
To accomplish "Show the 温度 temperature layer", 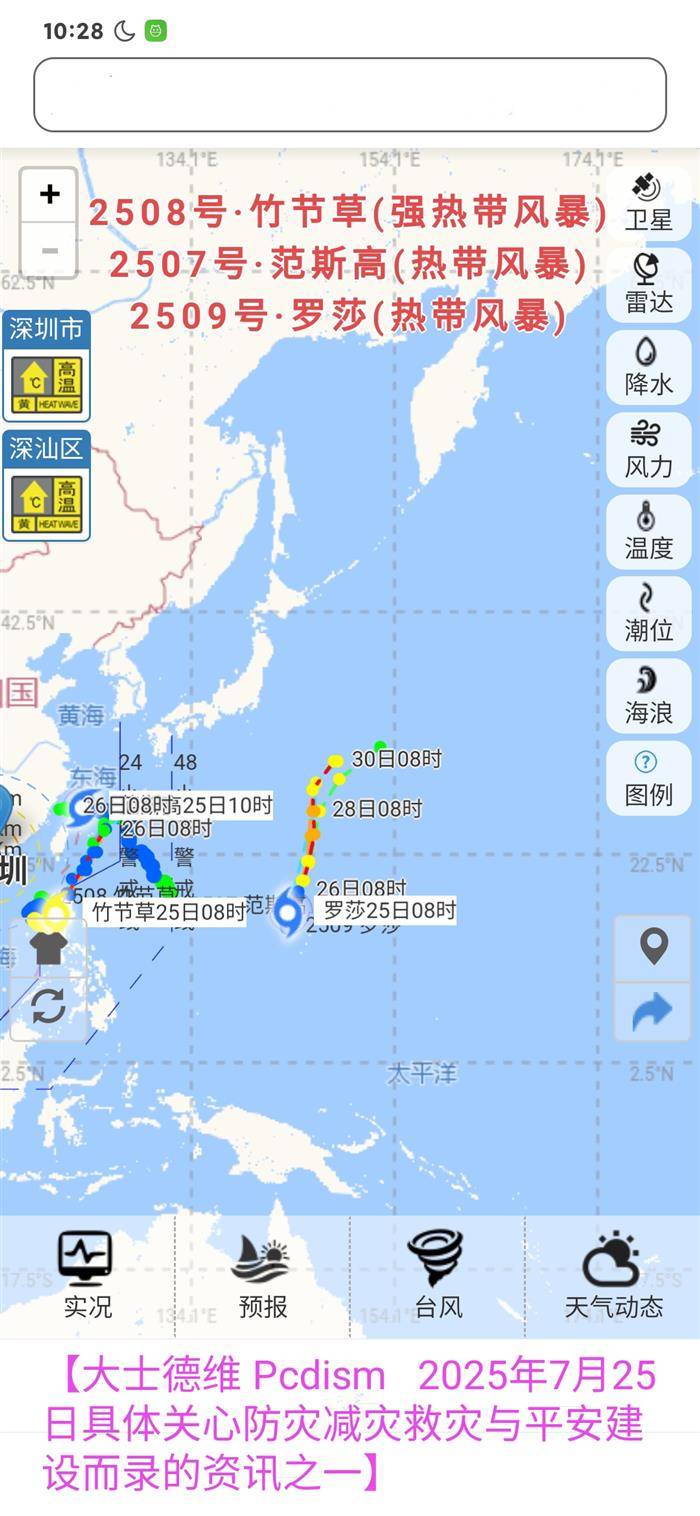I will [x=648, y=531].
